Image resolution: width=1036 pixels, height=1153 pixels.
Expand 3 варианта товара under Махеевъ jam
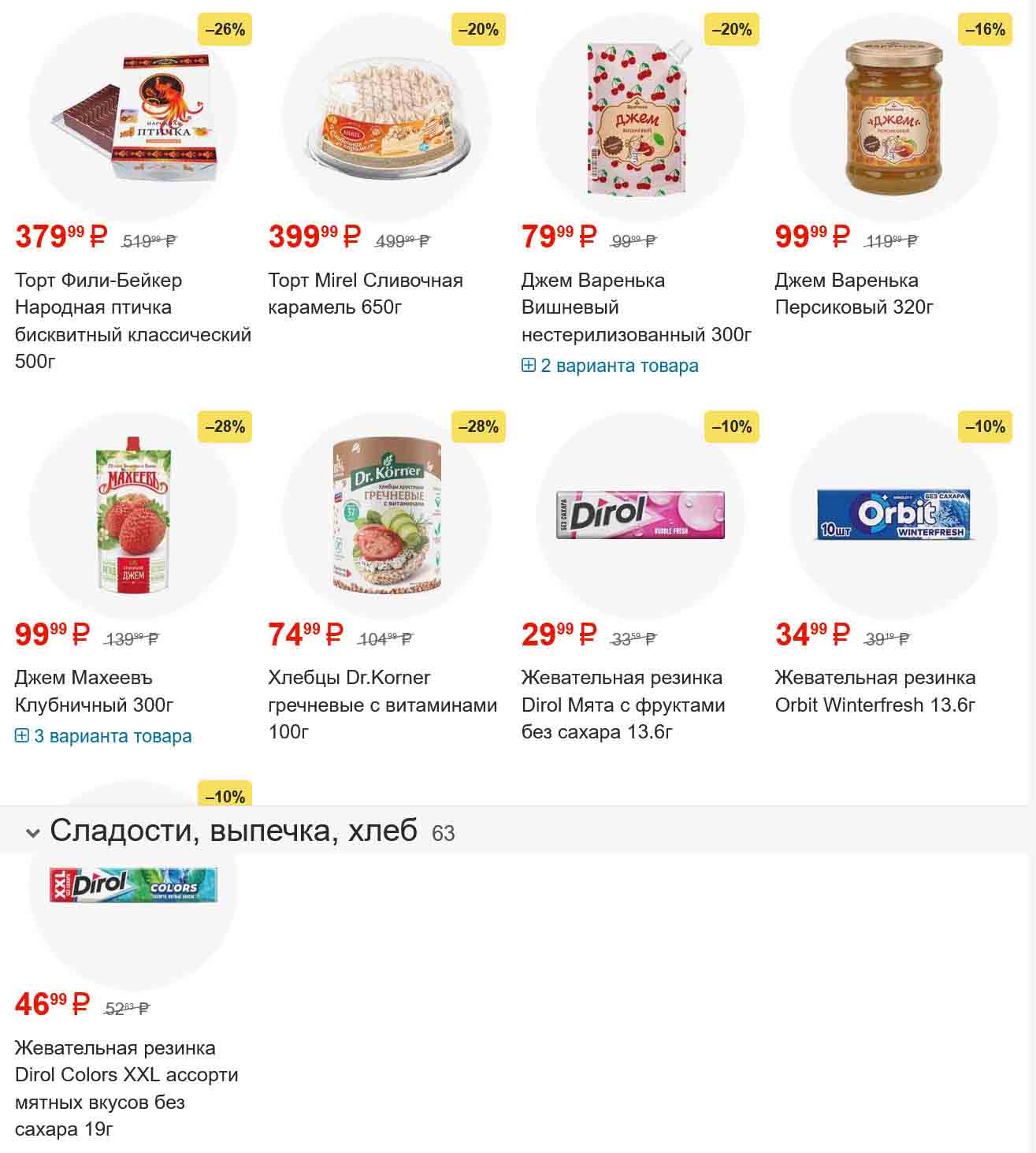pos(104,736)
